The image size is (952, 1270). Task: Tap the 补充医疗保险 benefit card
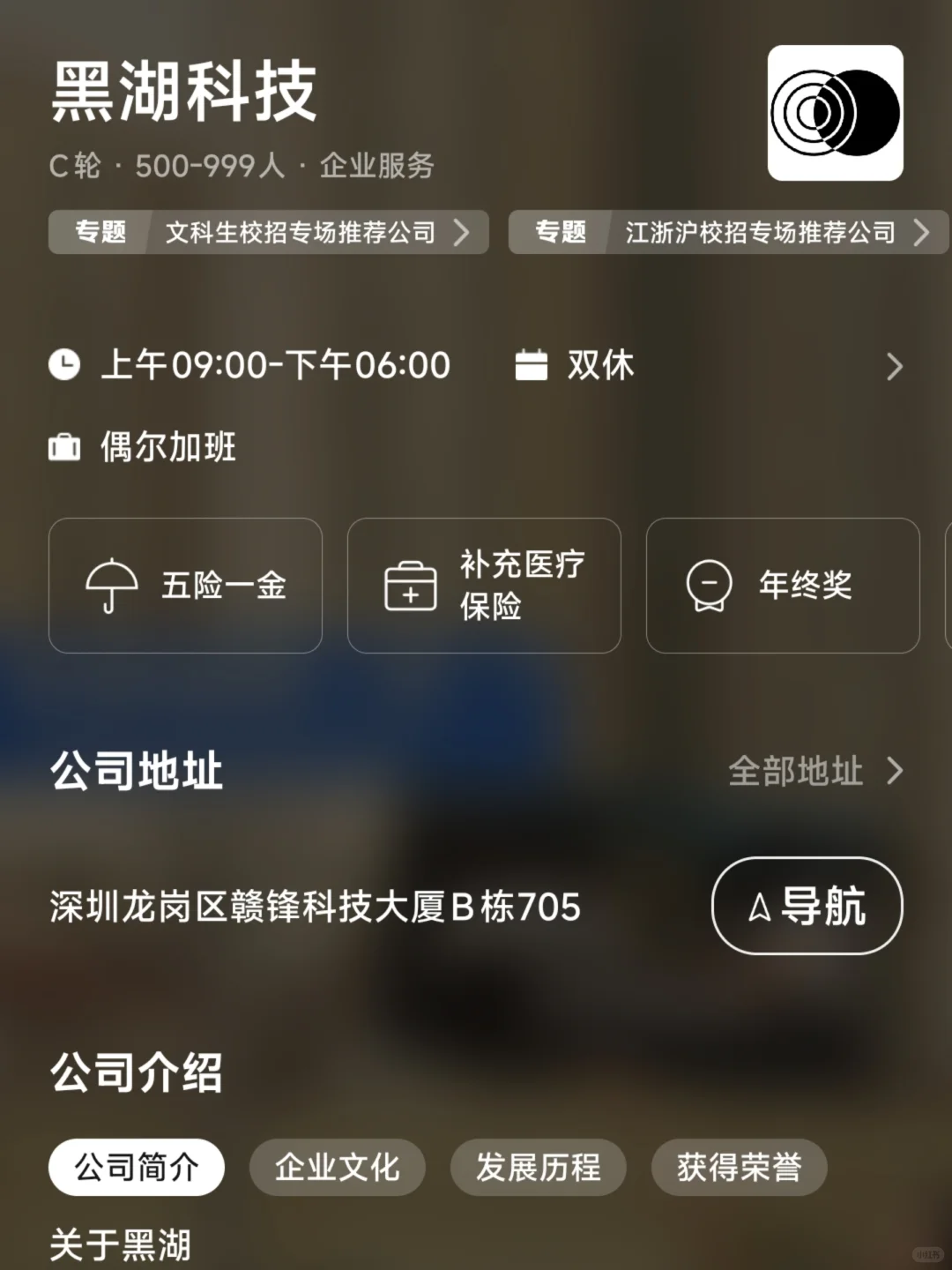click(x=484, y=586)
